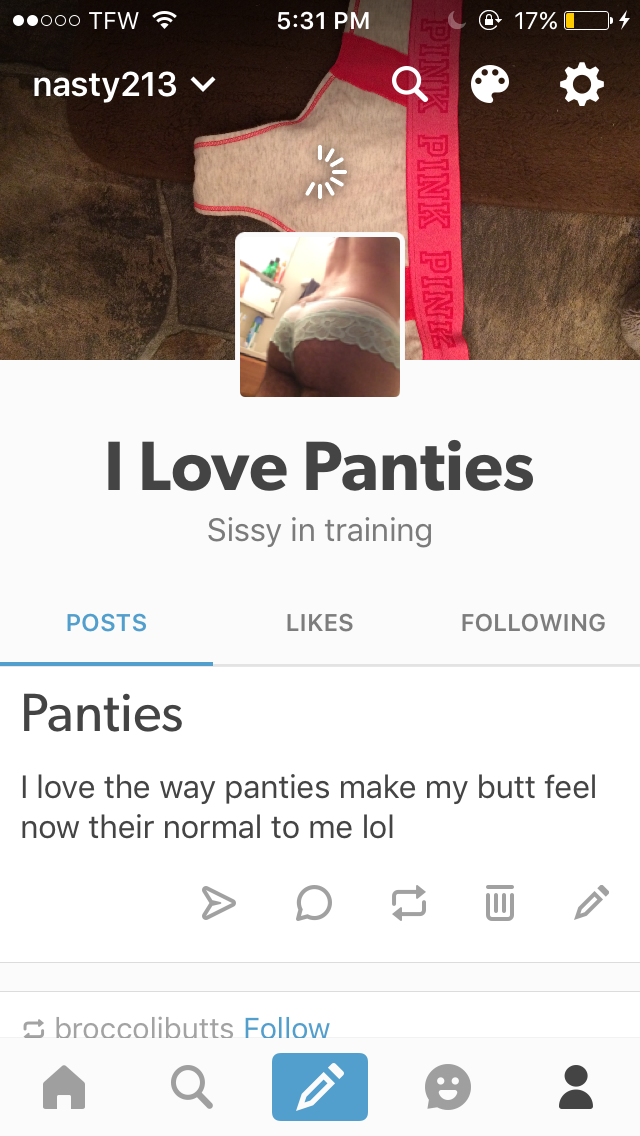640x1136 pixels.
Task: Go to the home dashboard tab
Action: 64,1086
